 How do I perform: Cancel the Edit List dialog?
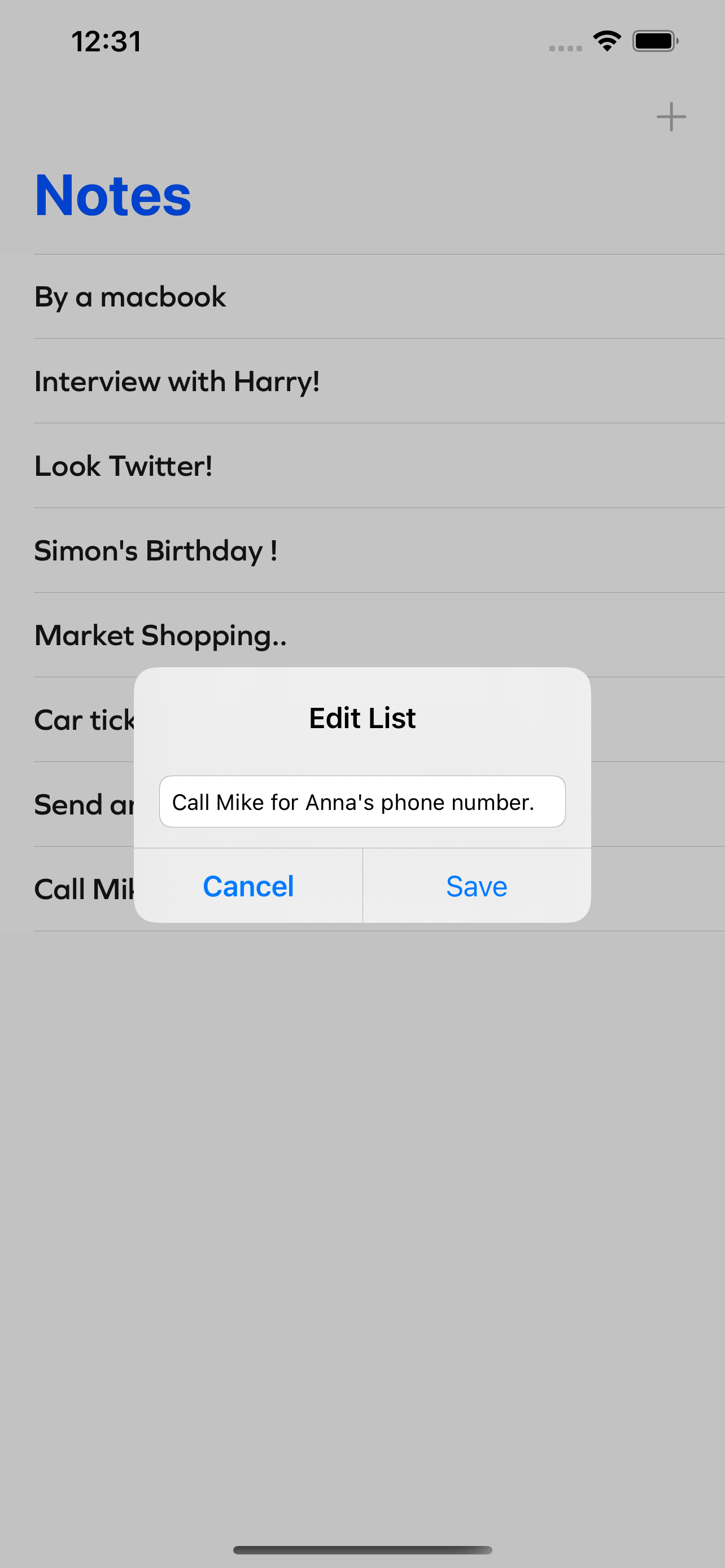coord(248,886)
